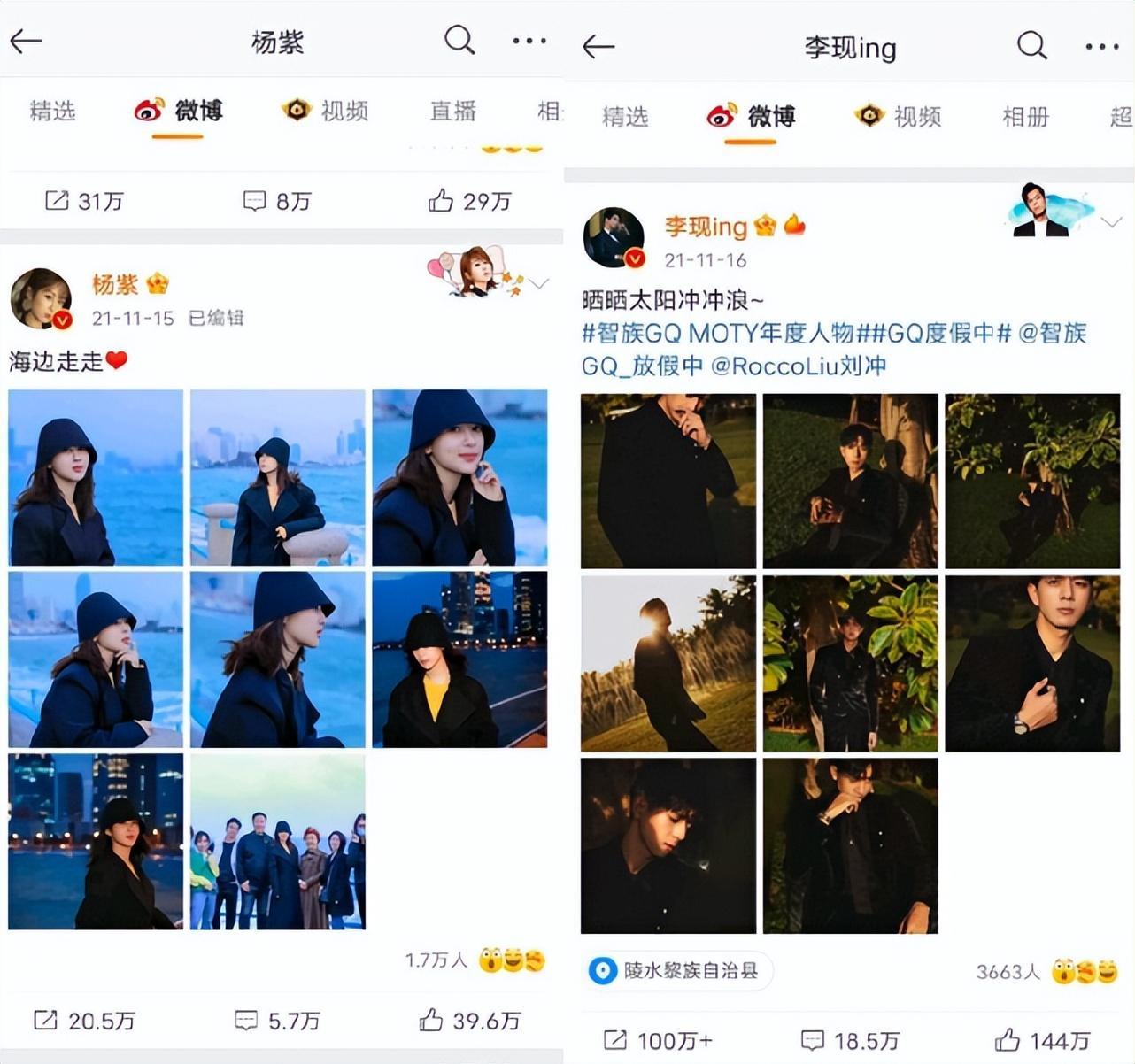Repost 杨紫's 海边走走 post

click(84, 1021)
